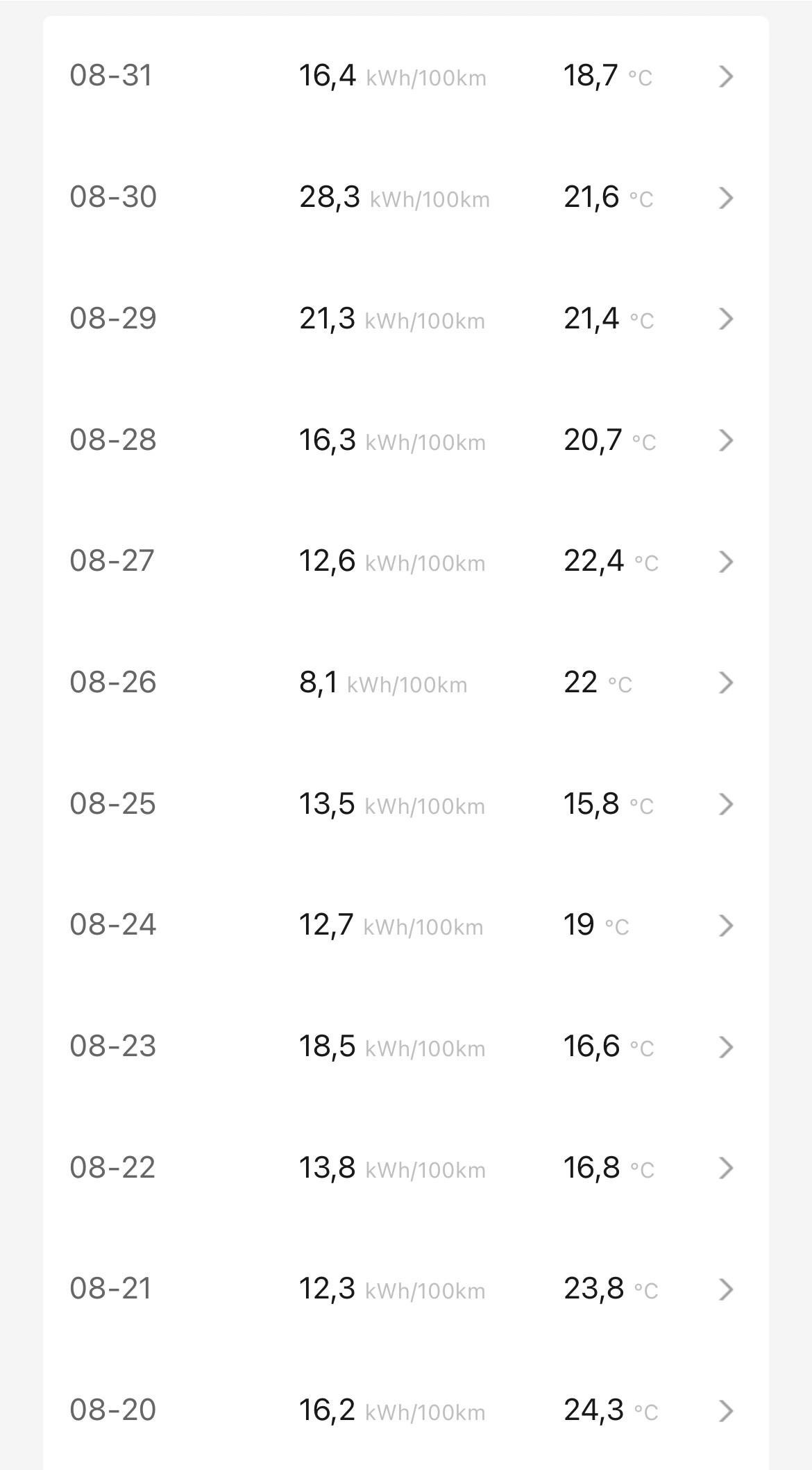
Task: Select the 08-27 row
Action: point(405,561)
